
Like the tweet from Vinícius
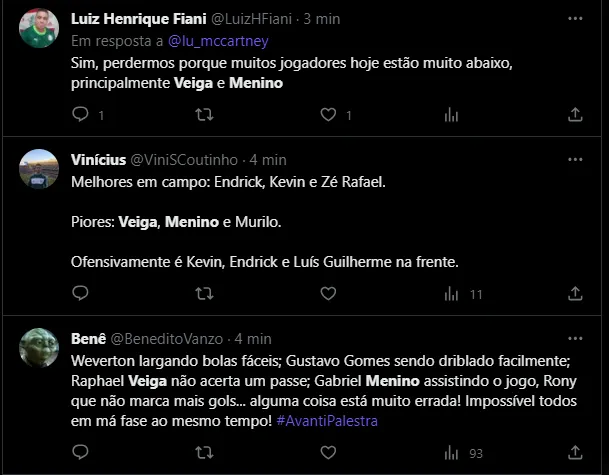click(328, 294)
